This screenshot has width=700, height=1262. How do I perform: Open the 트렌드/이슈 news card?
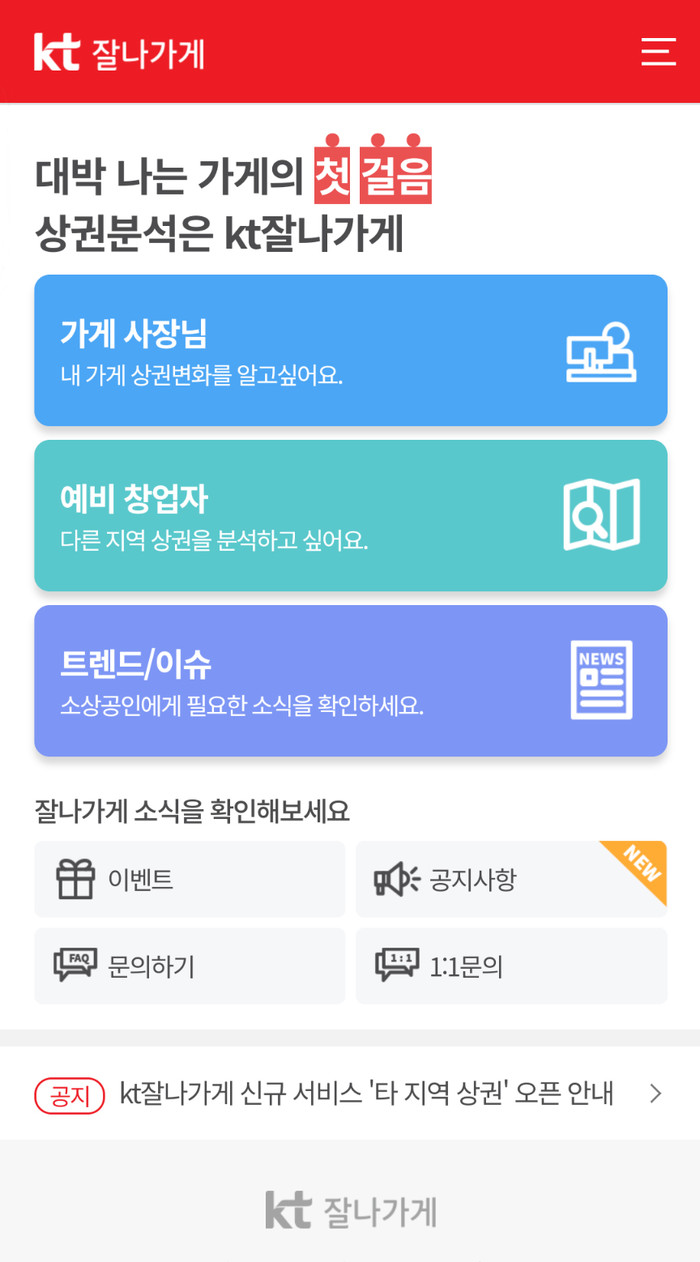click(x=350, y=680)
